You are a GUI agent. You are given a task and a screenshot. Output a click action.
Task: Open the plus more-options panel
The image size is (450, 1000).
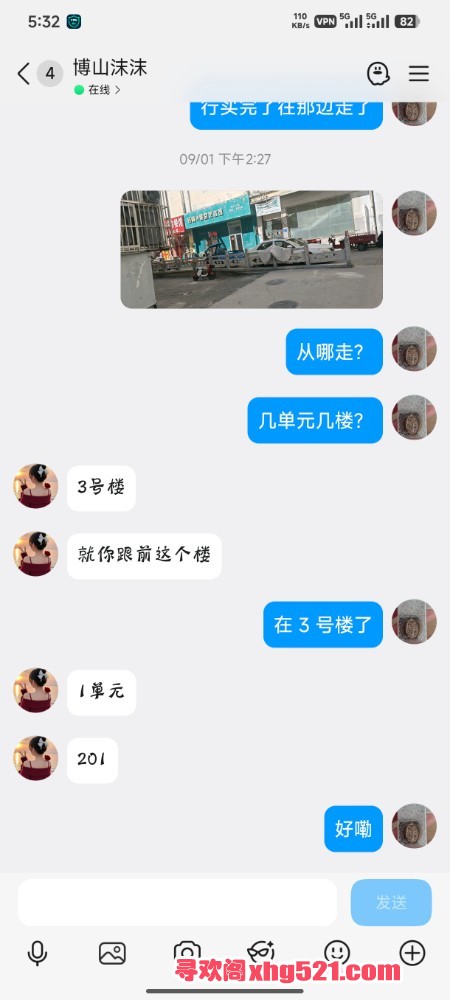[412, 953]
